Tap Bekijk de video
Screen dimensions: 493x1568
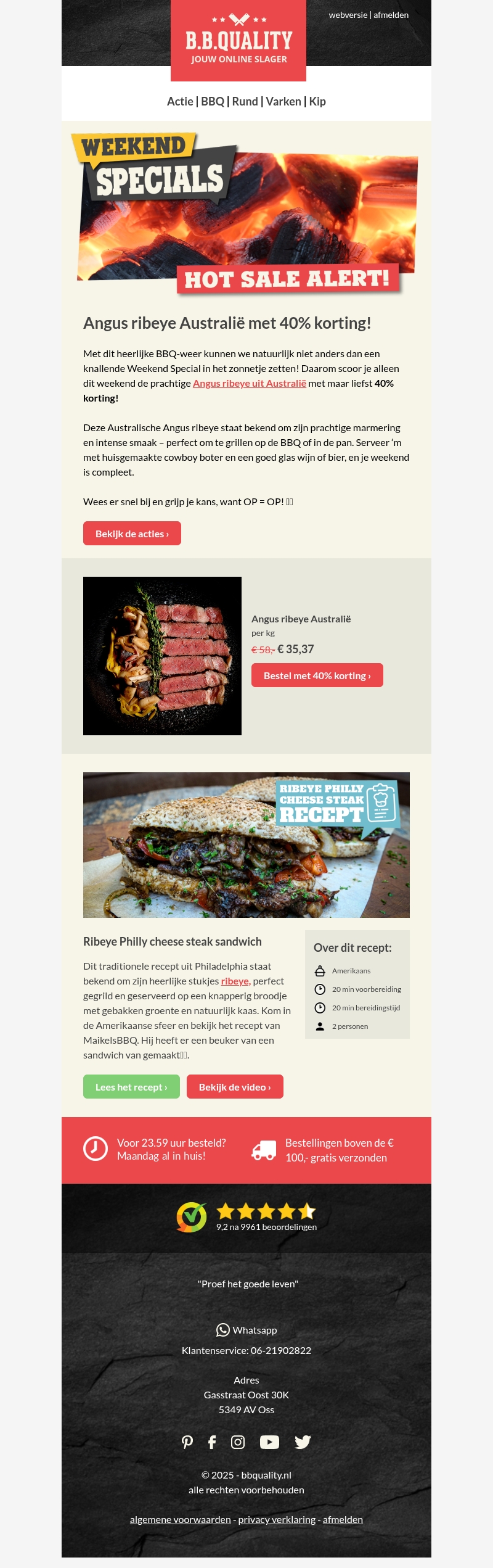235,1087
